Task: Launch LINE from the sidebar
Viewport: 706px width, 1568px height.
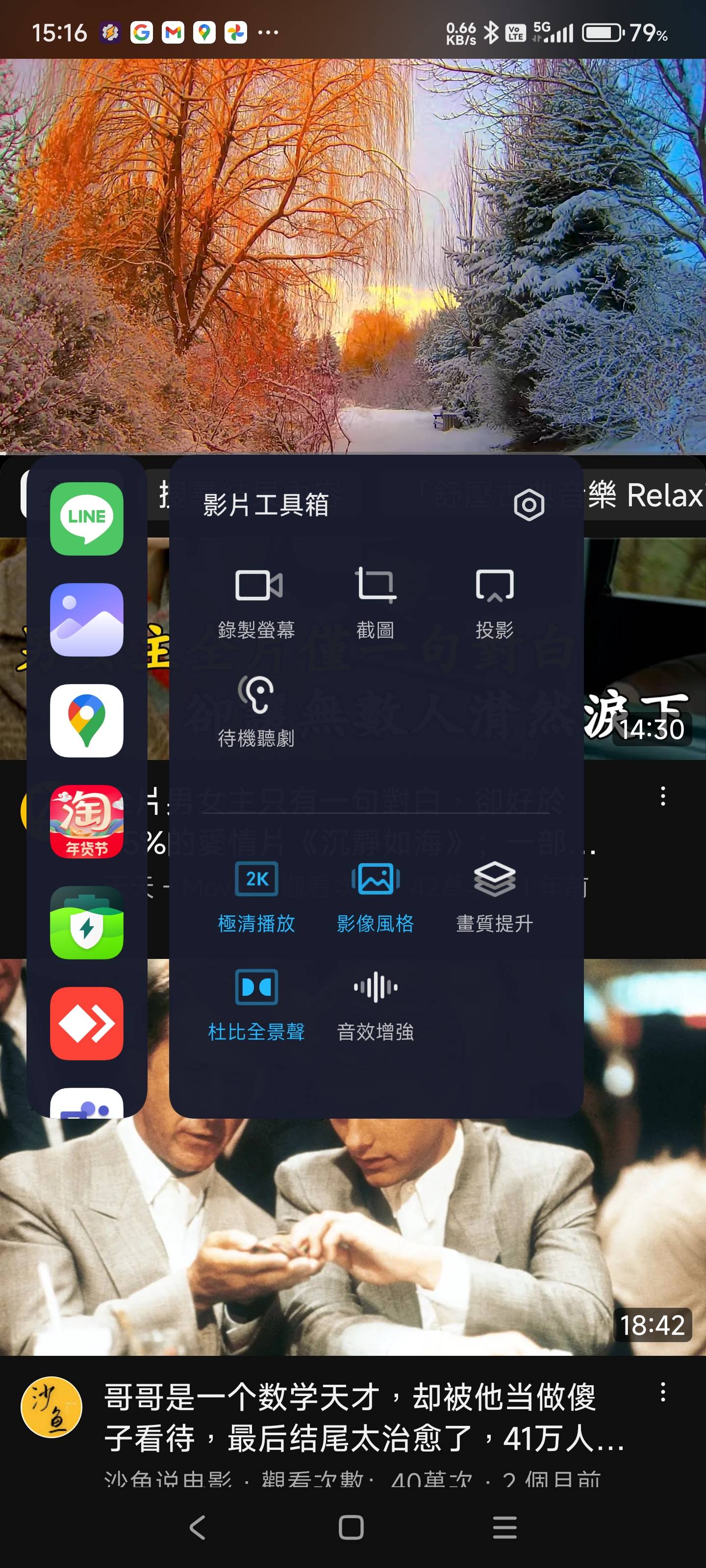Action: [x=86, y=518]
